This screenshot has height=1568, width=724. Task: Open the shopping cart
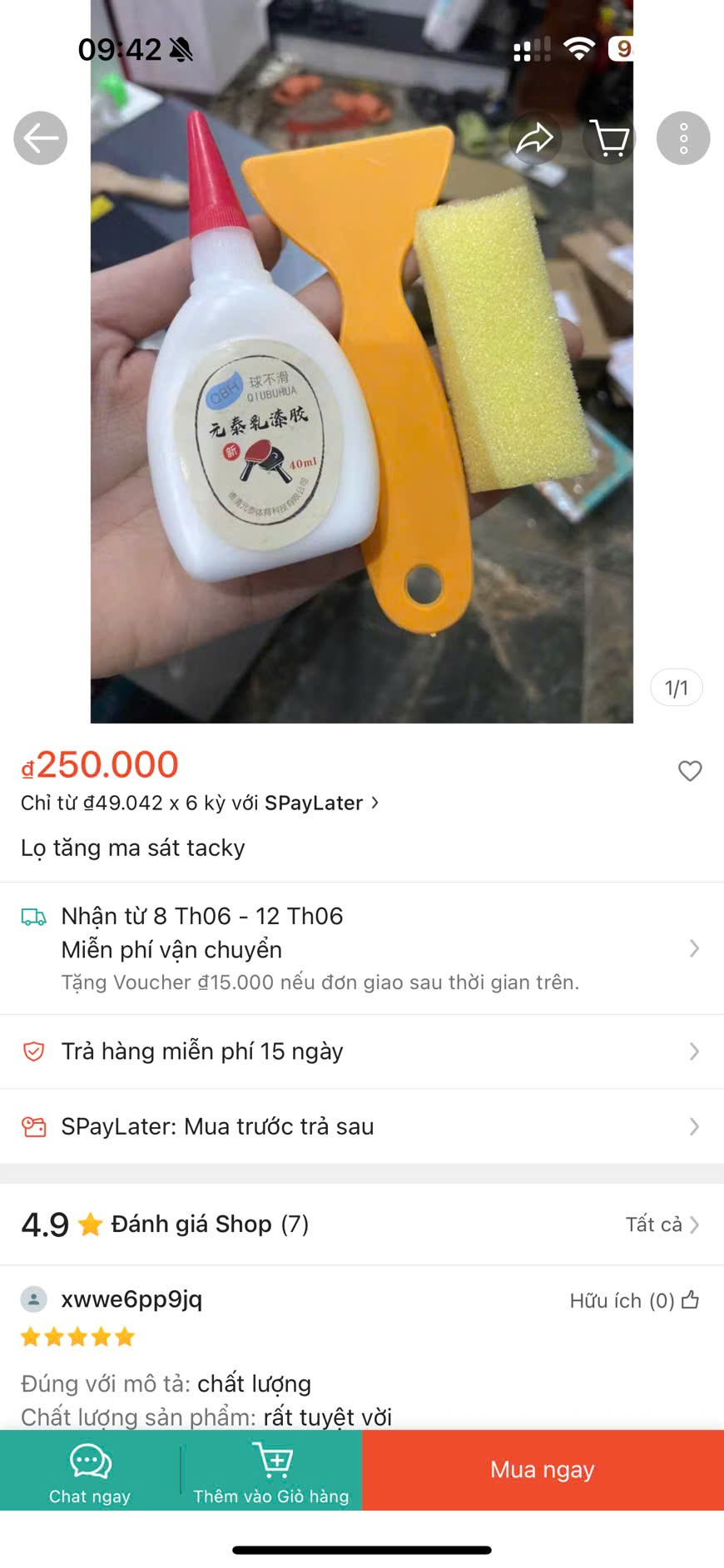pyautogui.click(x=609, y=138)
